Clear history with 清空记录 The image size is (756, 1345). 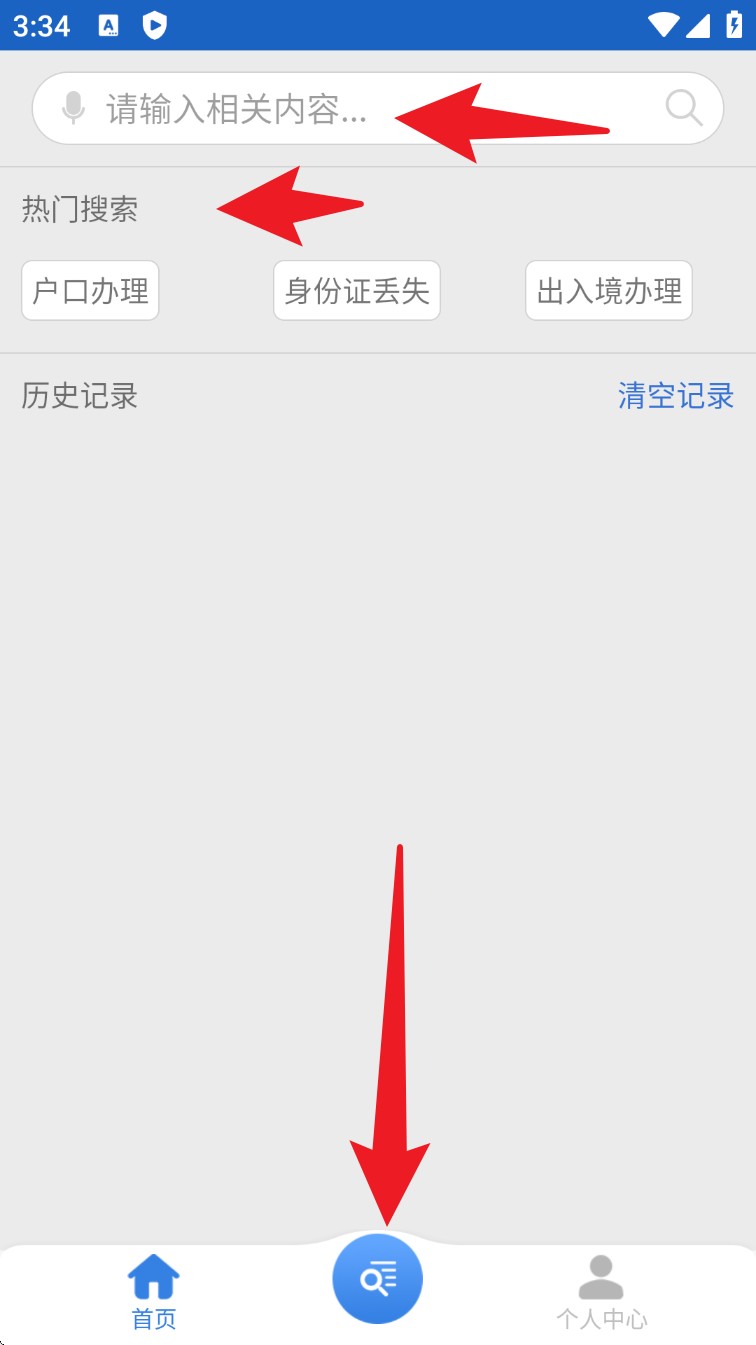point(676,396)
